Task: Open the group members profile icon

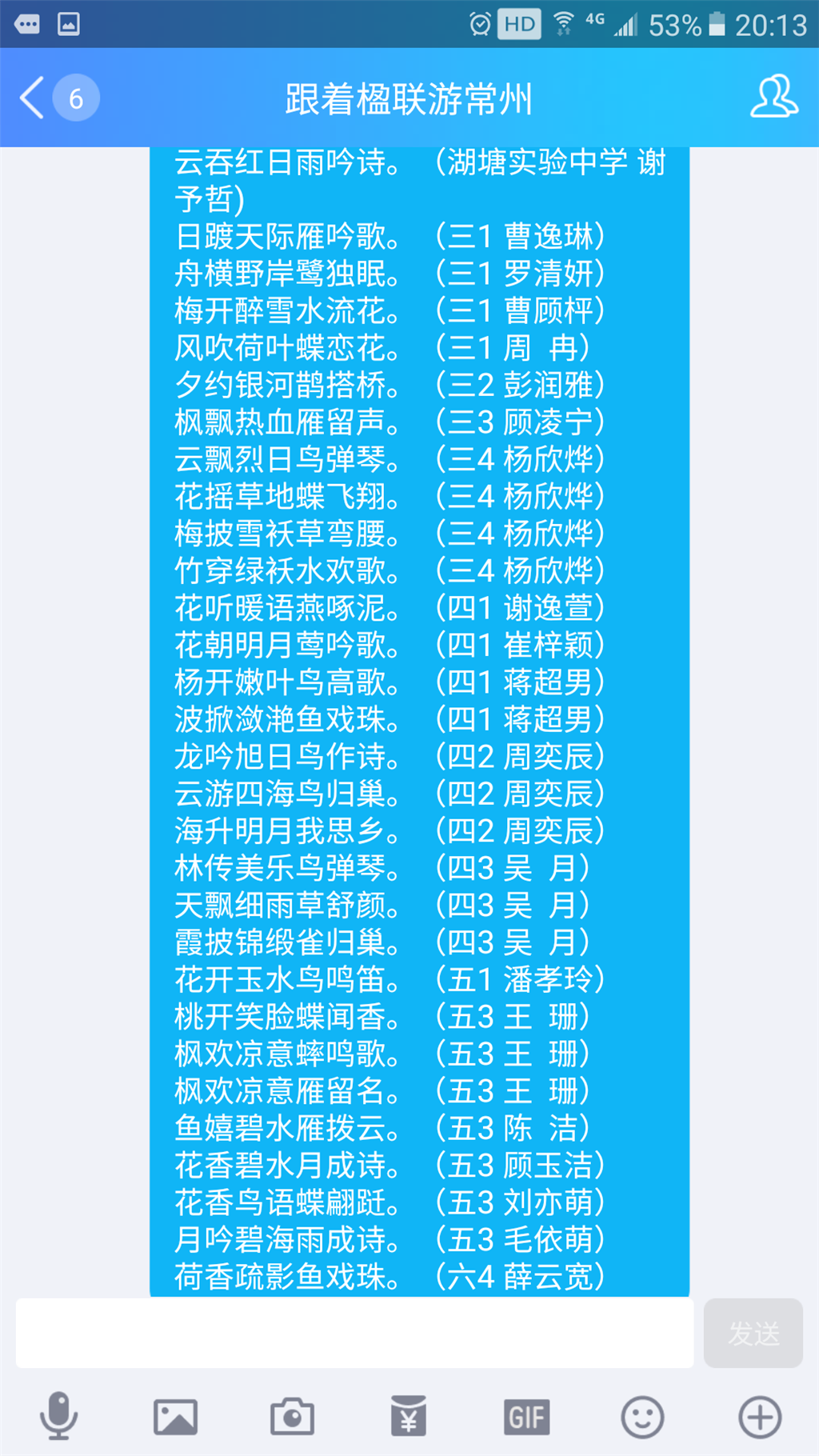Action: [x=773, y=98]
